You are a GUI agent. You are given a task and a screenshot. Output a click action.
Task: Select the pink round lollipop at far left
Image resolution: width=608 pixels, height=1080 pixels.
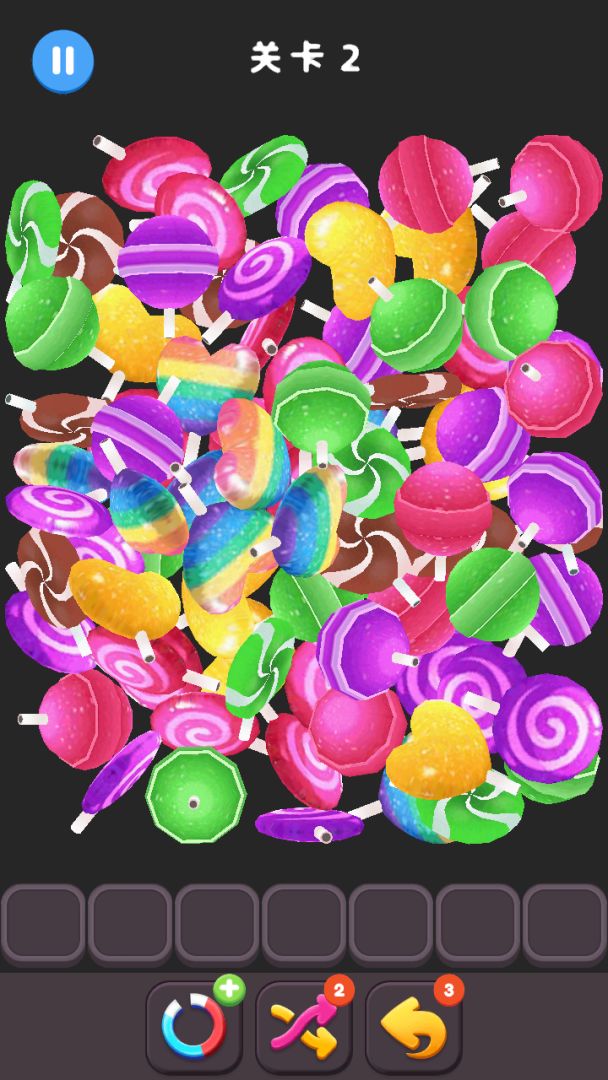(x=85, y=720)
